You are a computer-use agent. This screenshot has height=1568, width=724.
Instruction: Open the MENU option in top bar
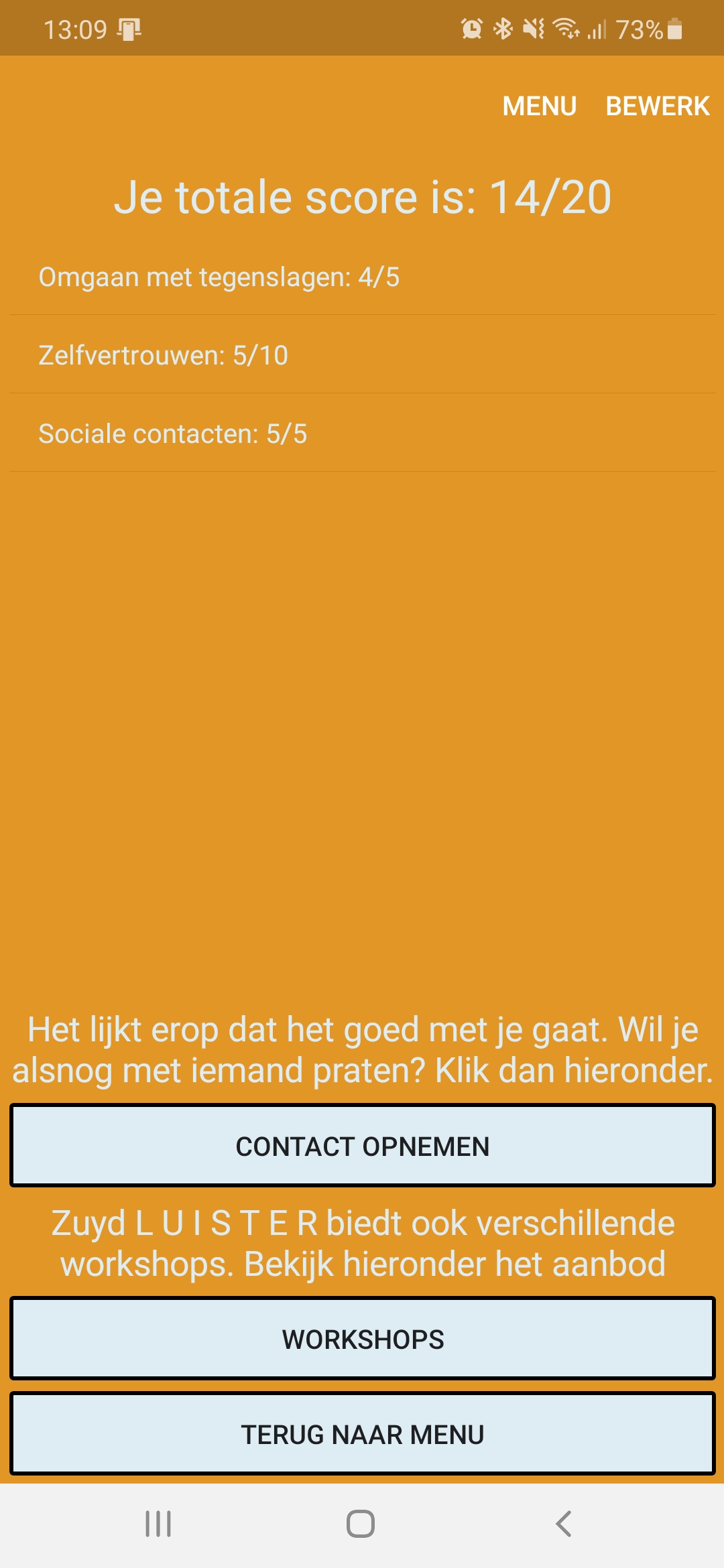pos(539,106)
